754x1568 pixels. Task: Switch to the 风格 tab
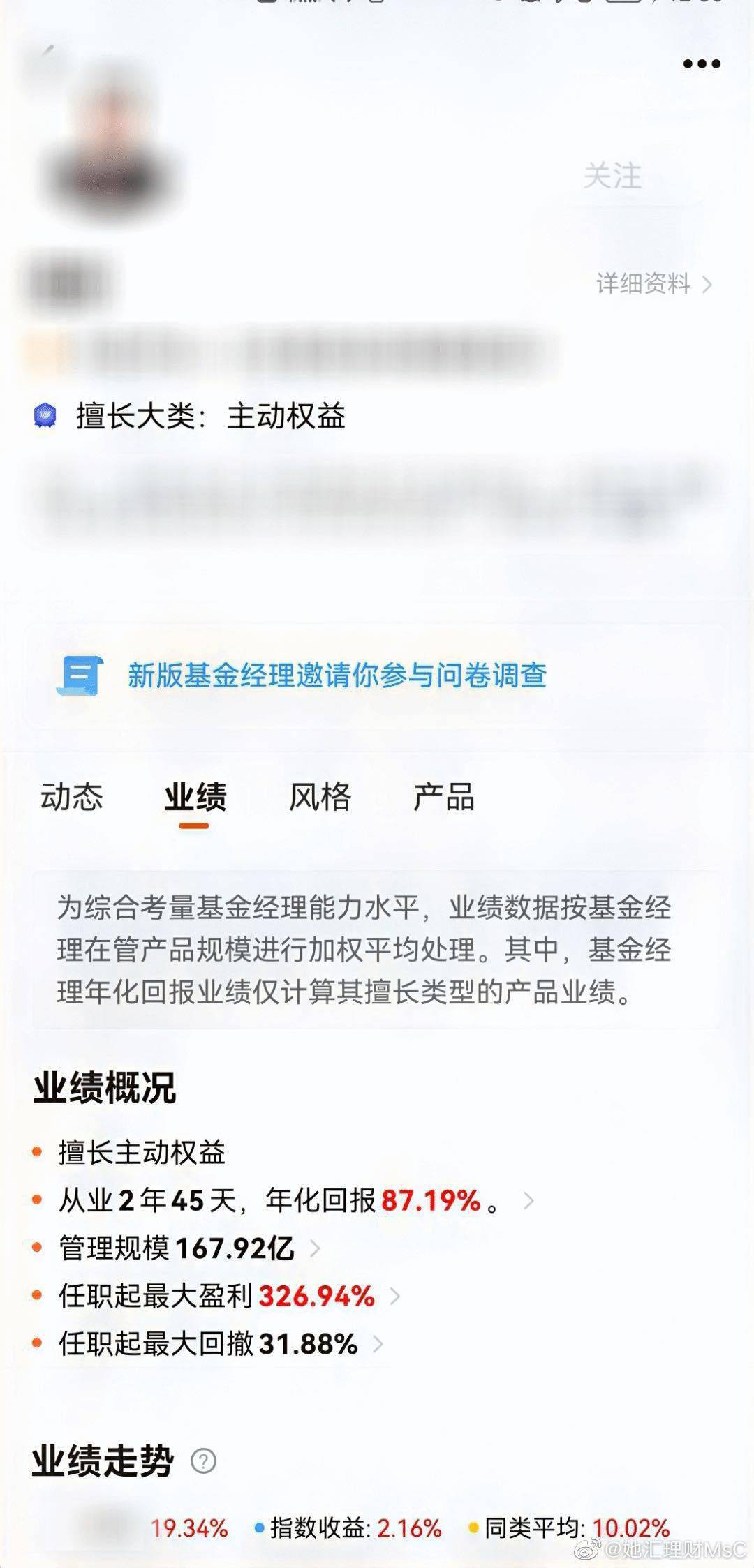[320, 797]
